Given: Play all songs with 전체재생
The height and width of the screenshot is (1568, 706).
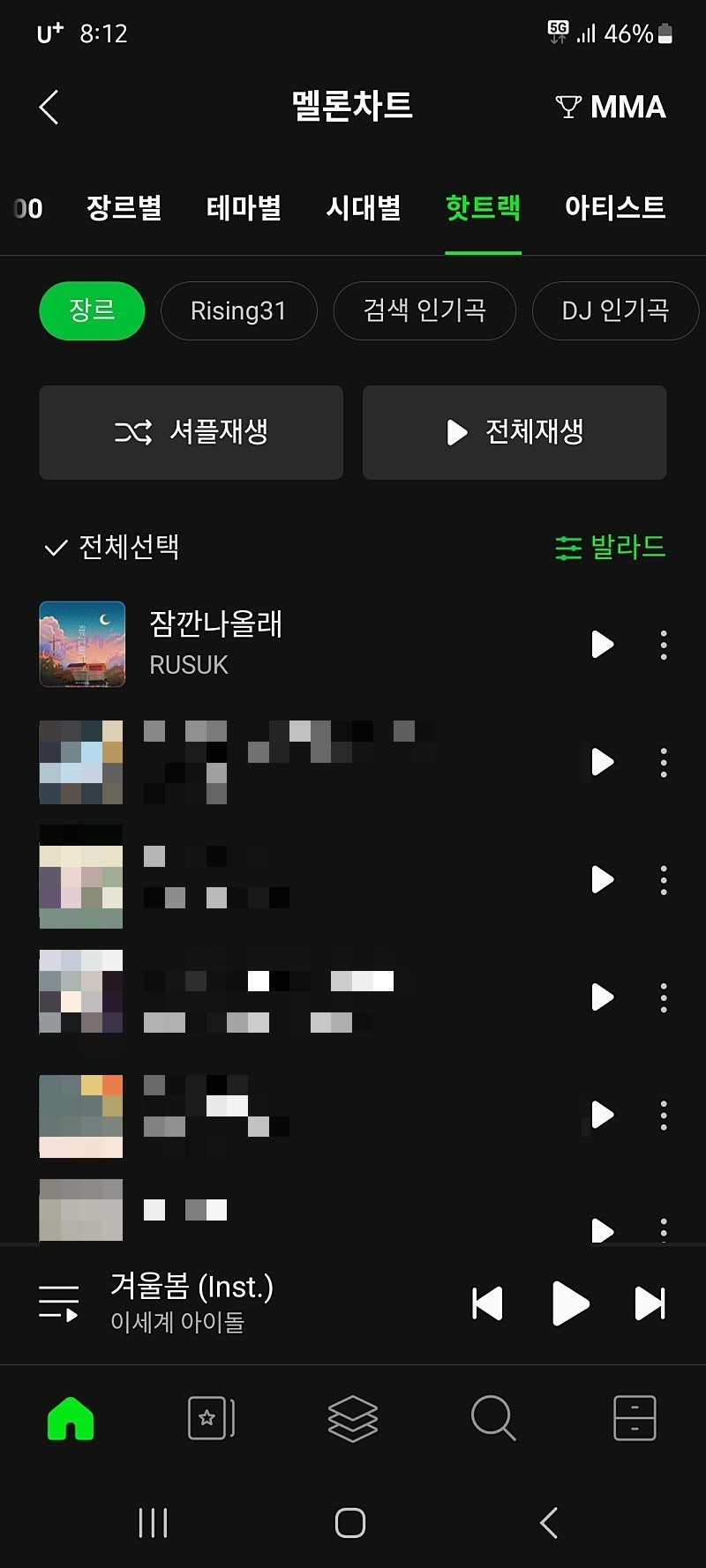Looking at the screenshot, I should click(x=514, y=432).
